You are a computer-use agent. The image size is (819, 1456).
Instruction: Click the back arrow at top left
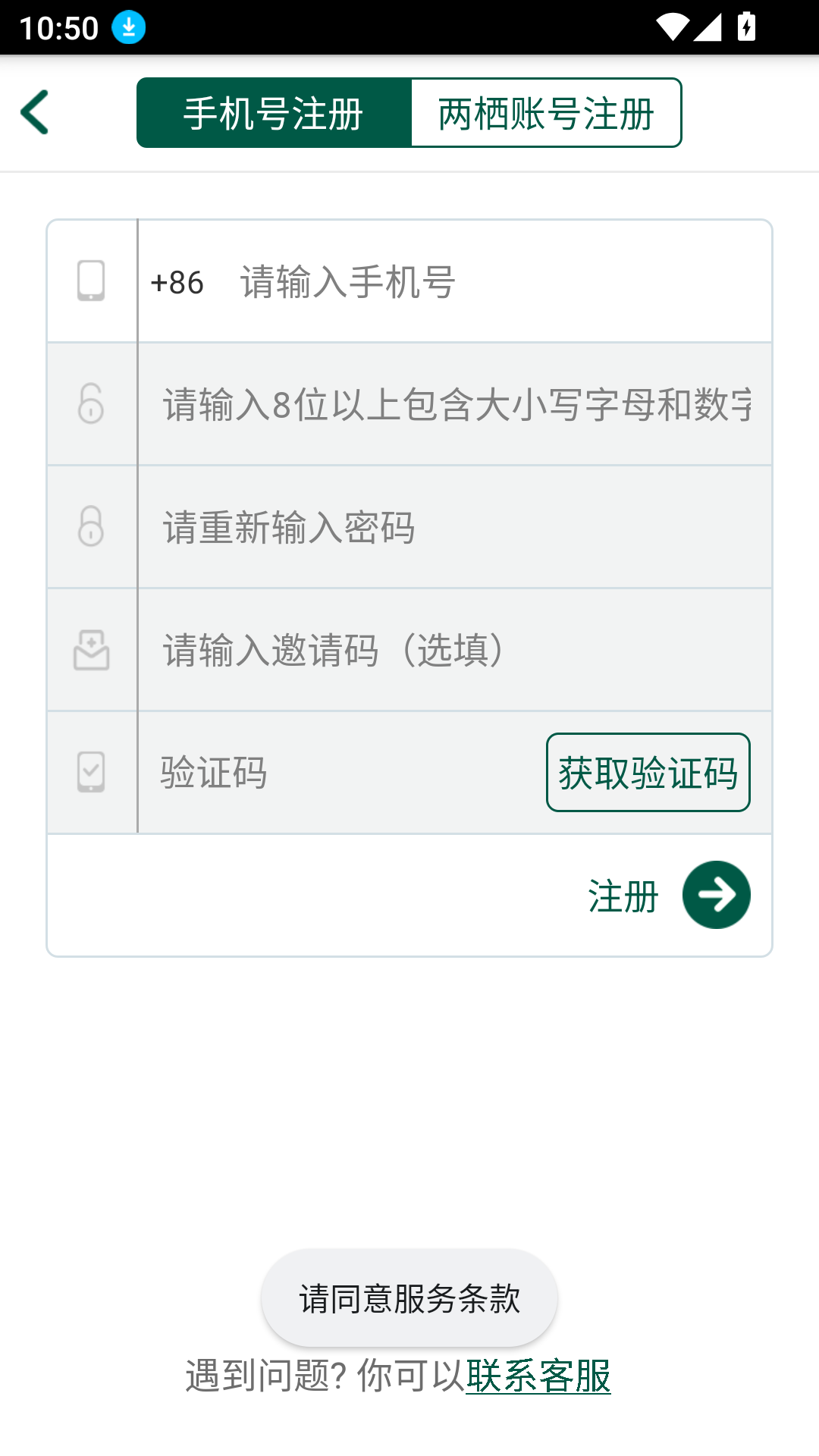pos(34,111)
